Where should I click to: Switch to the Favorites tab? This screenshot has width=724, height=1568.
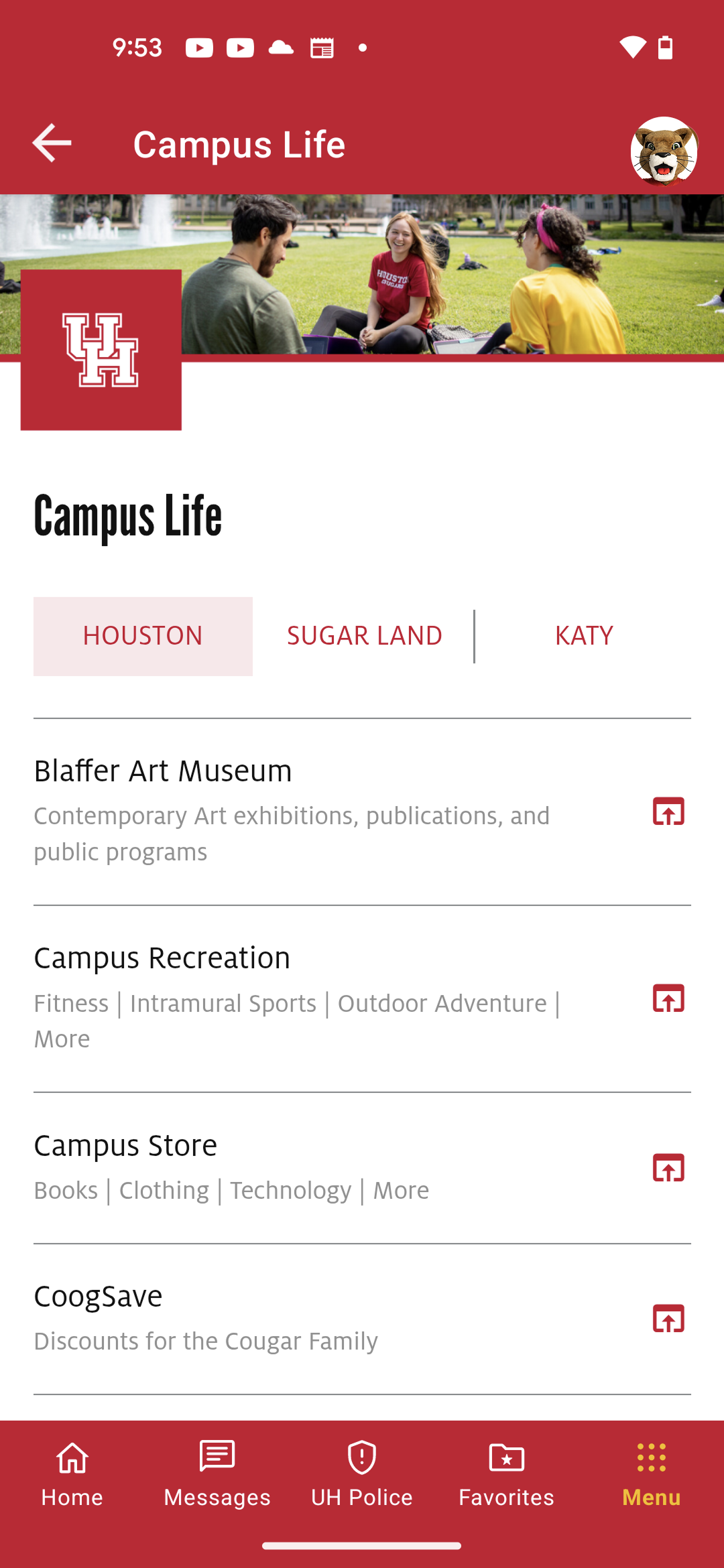pyautogui.click(x=507, y=1474)
